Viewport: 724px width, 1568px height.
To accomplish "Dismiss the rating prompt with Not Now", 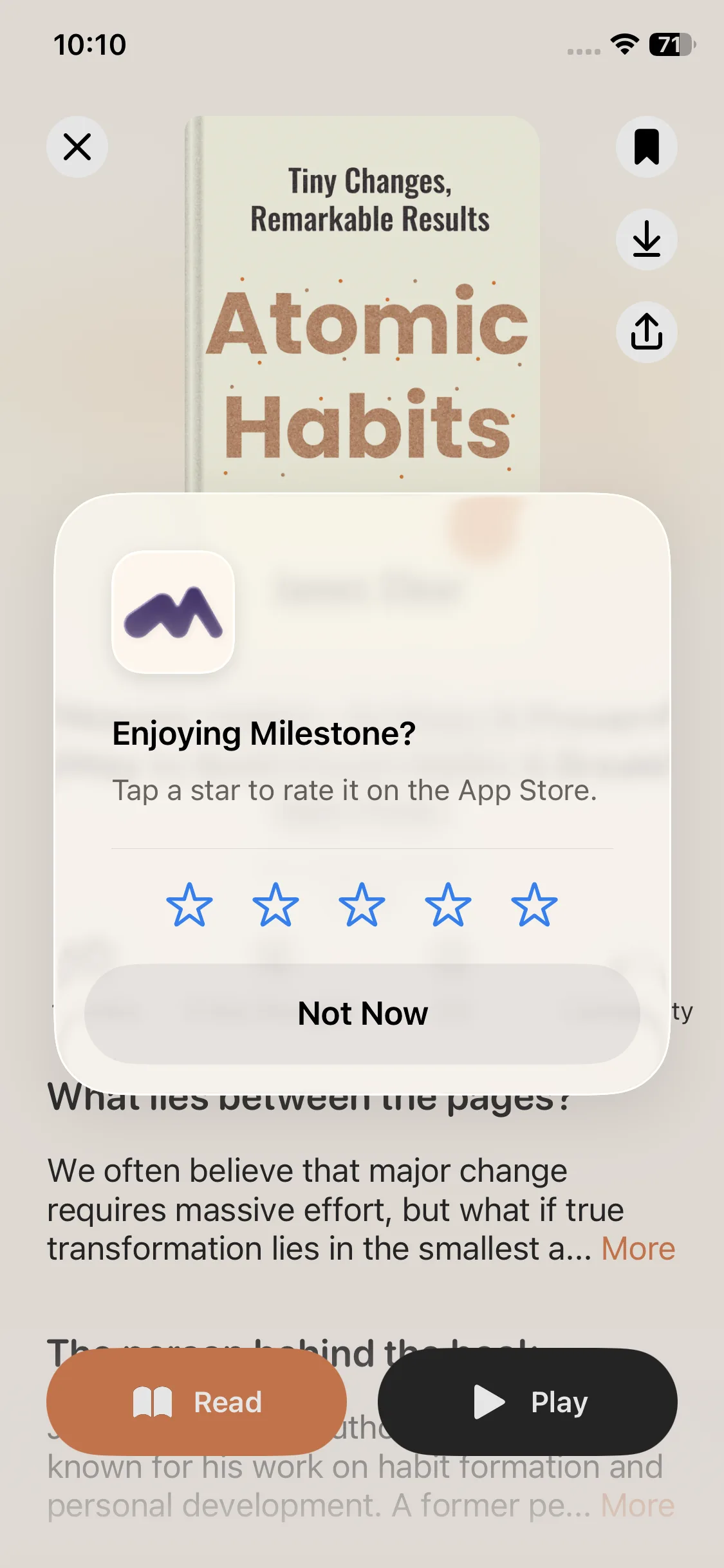I will 362,1014.
